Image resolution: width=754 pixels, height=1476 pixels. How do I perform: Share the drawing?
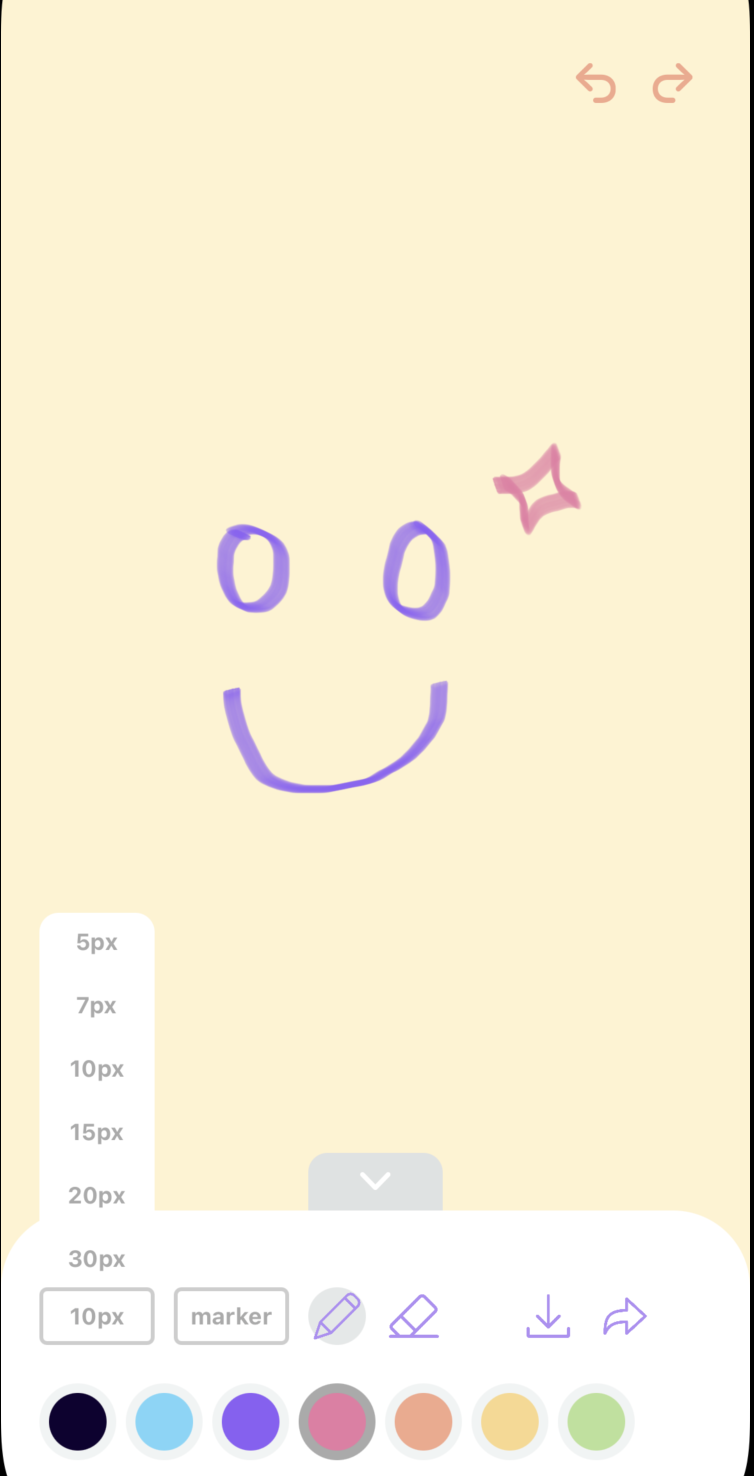[x=624, y=1317]
